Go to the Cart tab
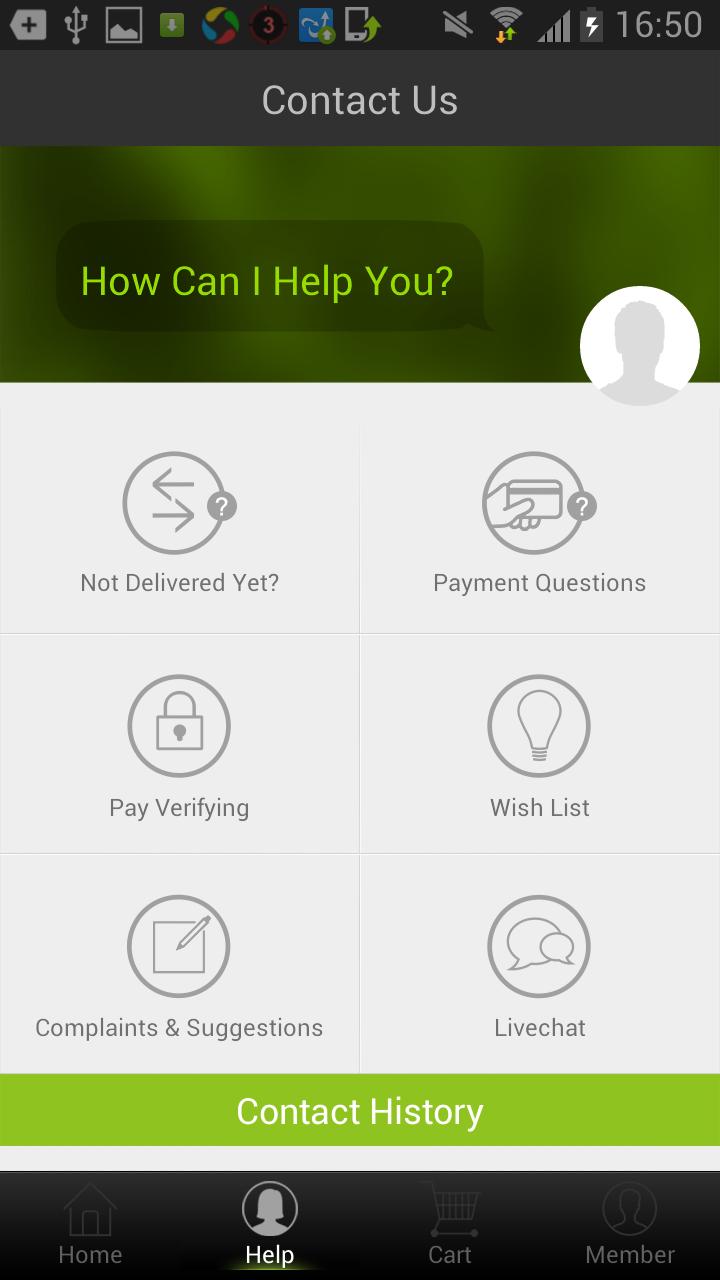 [x=450, y=1225]
